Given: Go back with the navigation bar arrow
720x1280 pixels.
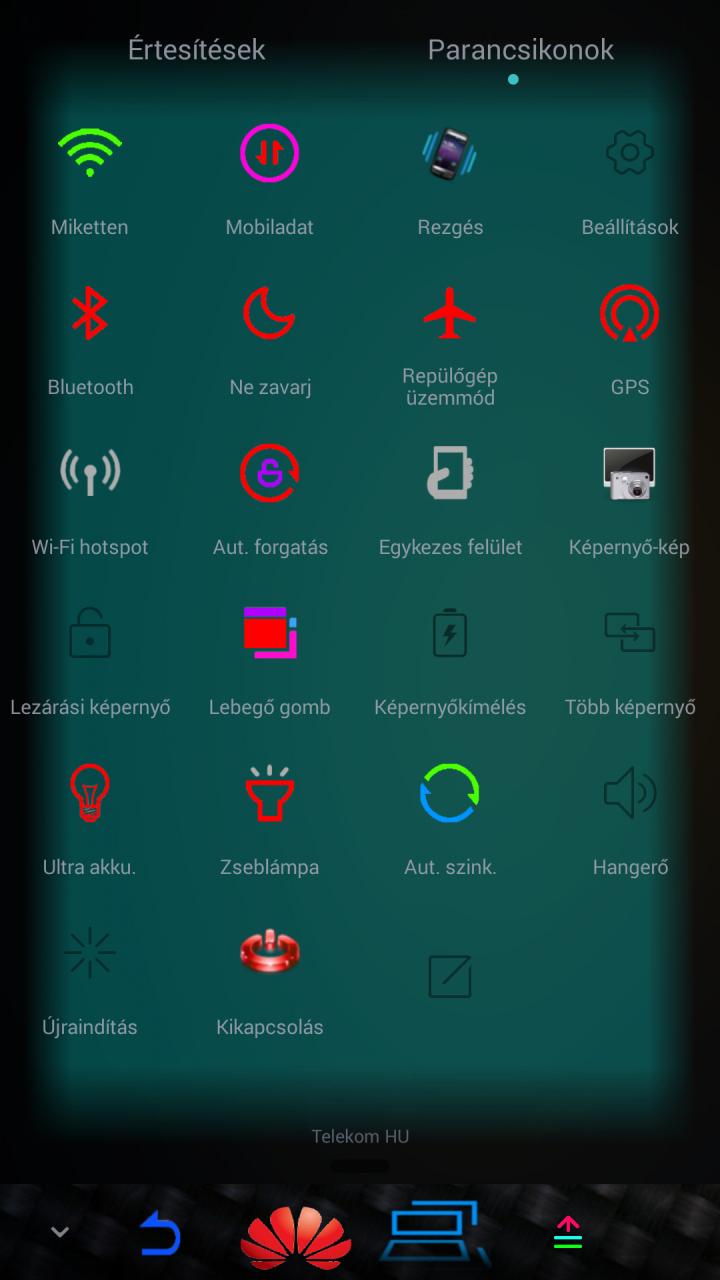Looking at the screenshot, I should click(160, 1232).
